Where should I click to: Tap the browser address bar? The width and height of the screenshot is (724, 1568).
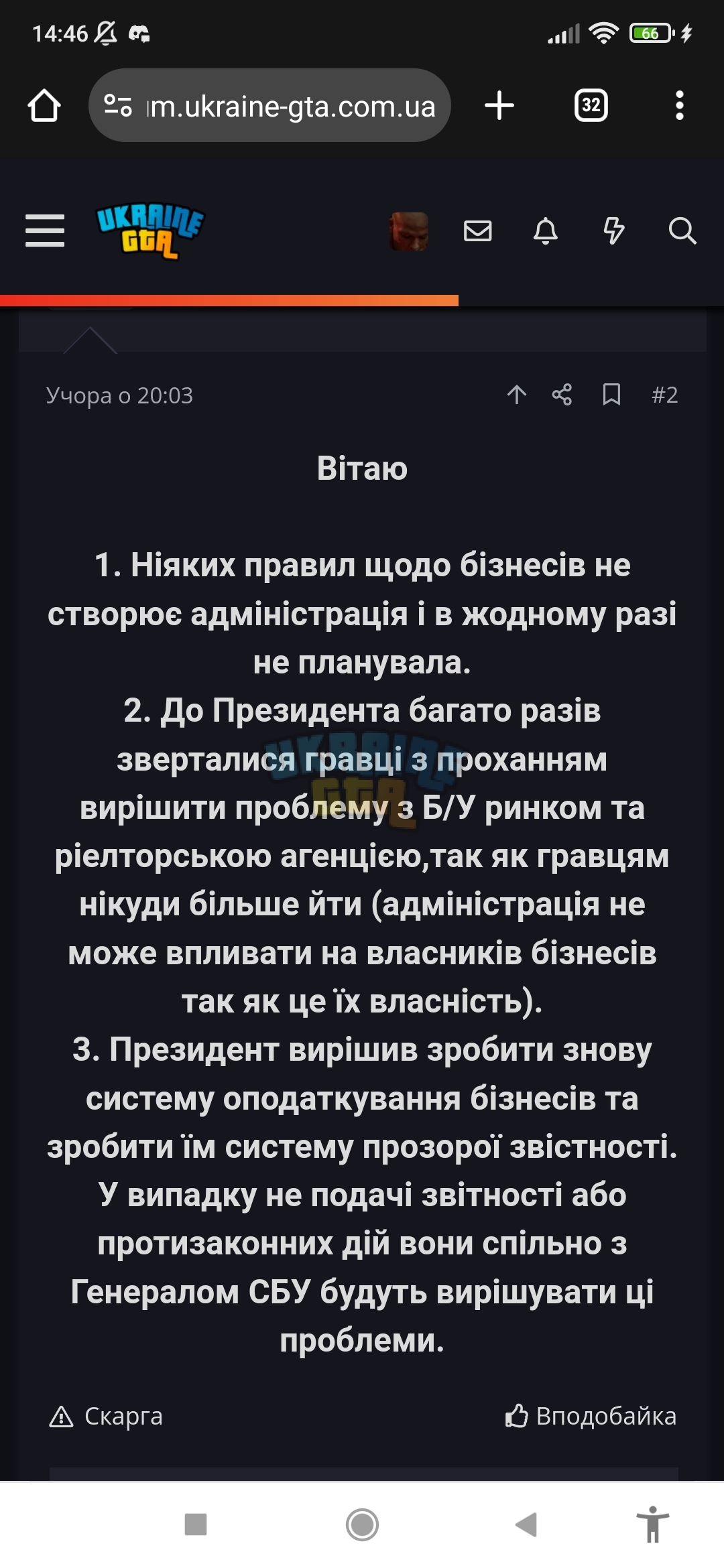point(269,105)
